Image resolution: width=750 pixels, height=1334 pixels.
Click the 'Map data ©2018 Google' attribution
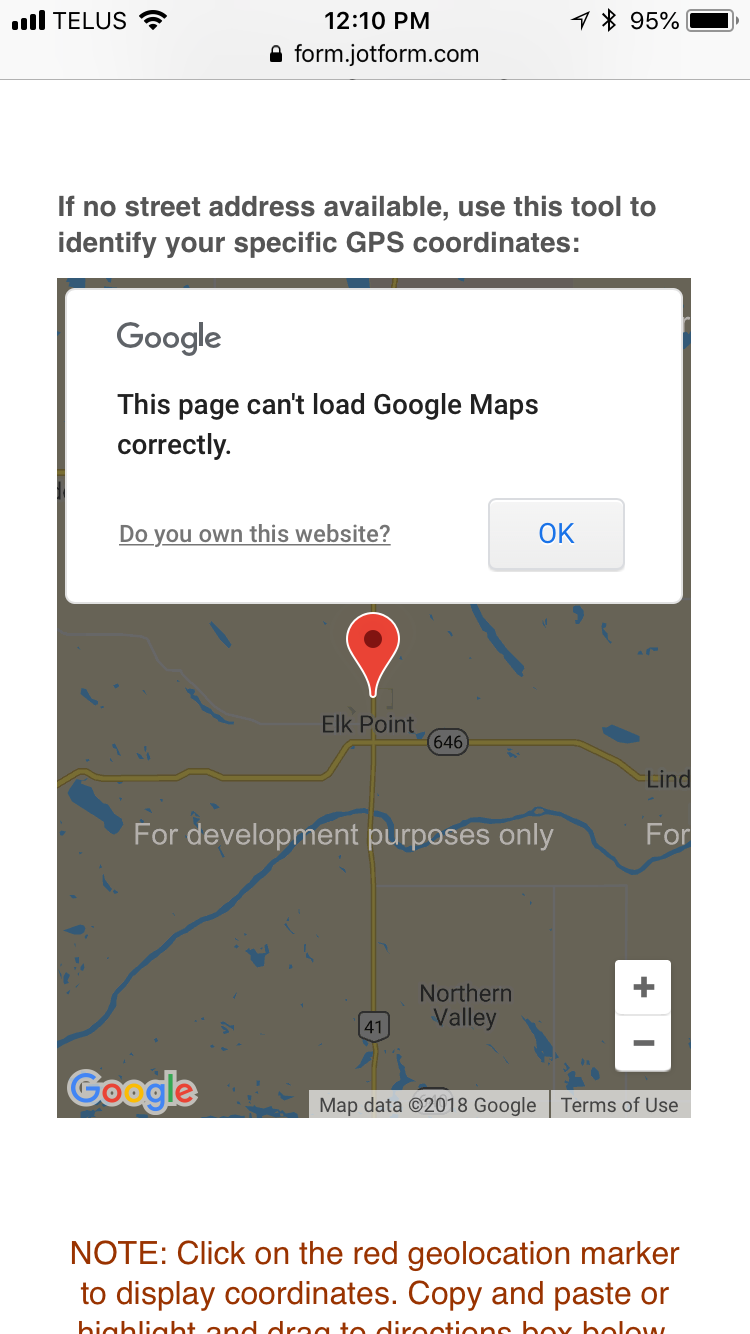click(x=428, y=1104)
